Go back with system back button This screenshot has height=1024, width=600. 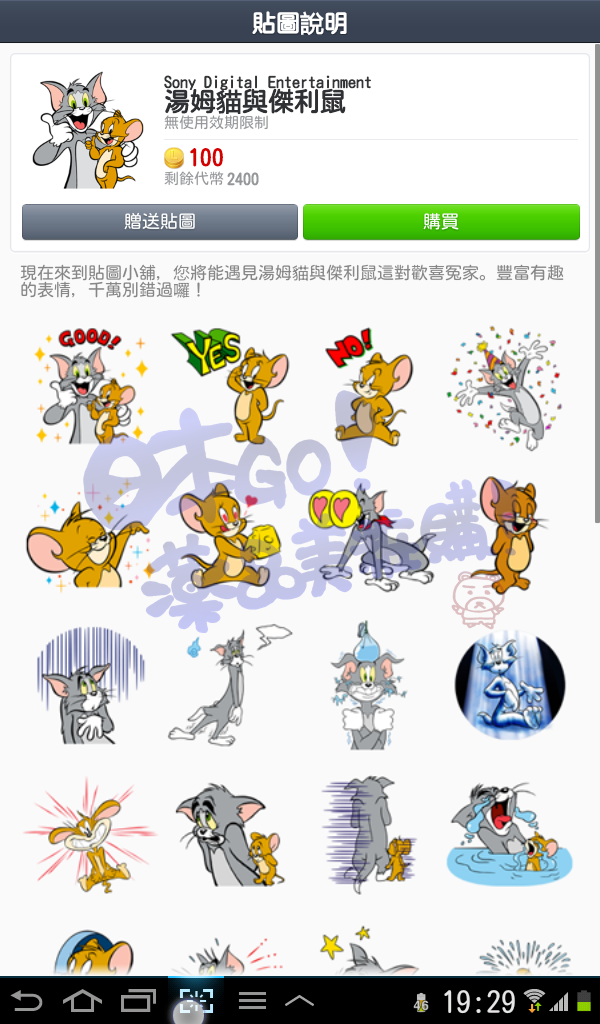coord(27,1000)
